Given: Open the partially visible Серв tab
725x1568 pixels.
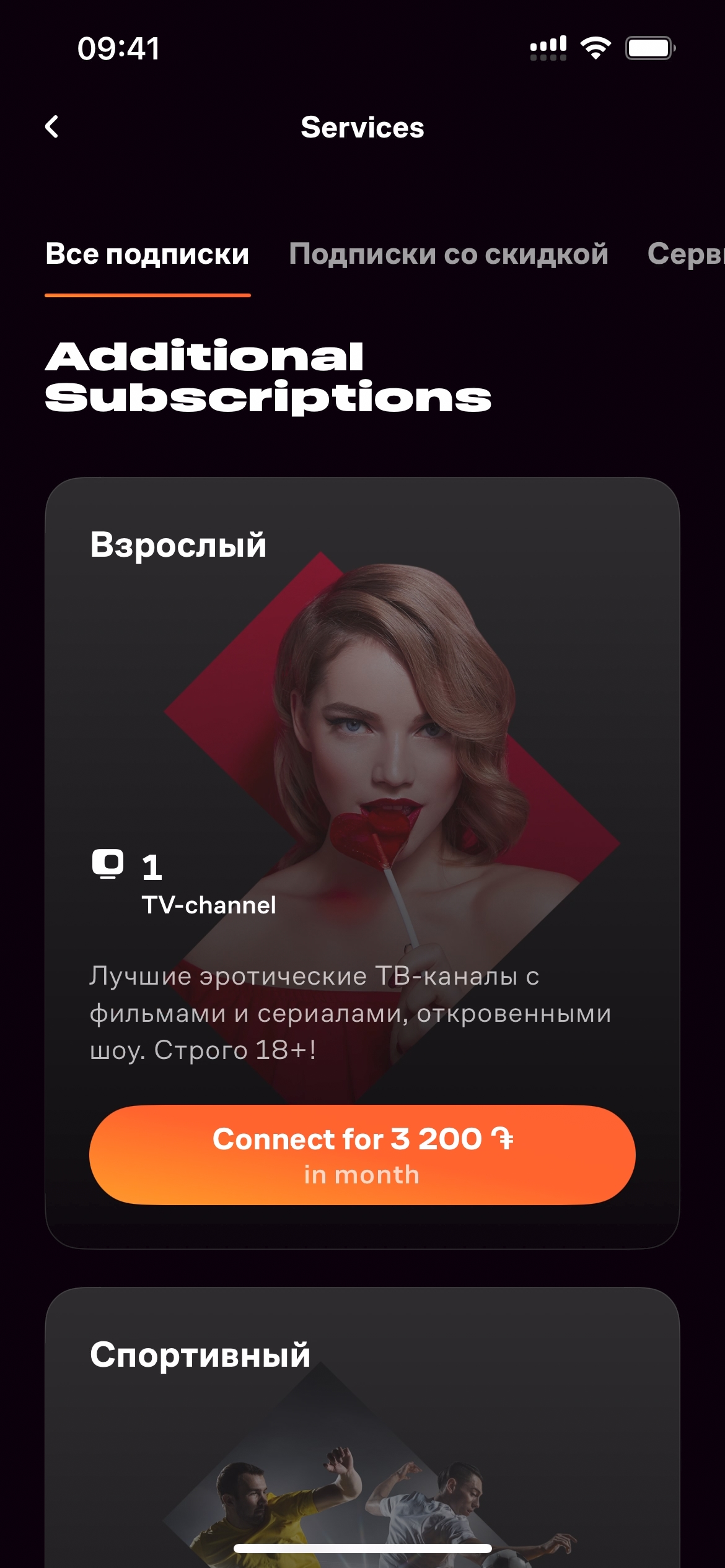Looking at the screenshot, I should click(x=685, y=255).
